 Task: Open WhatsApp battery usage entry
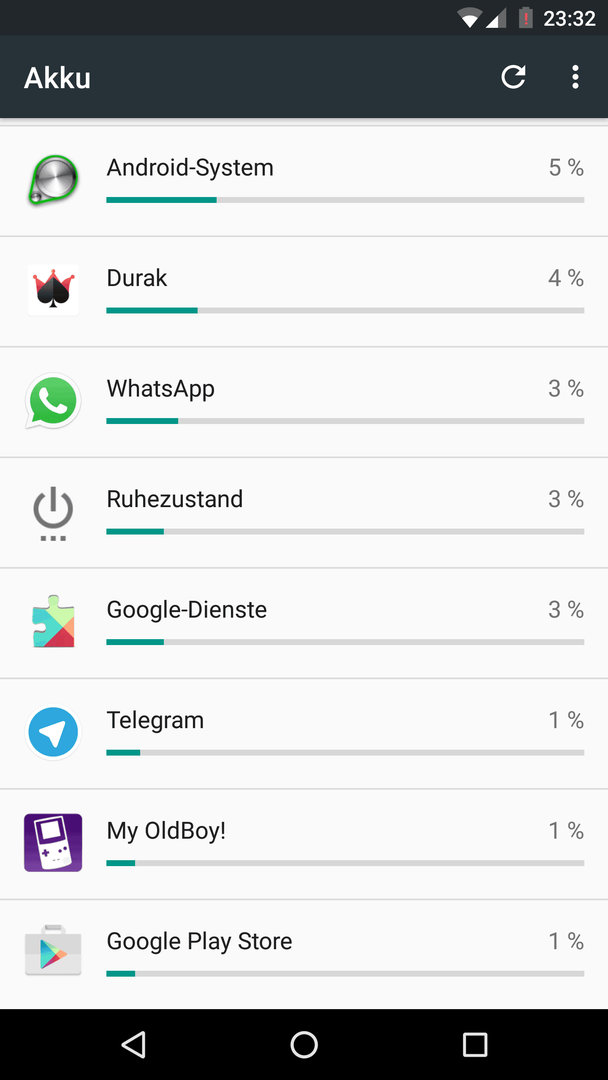[304, 402]
